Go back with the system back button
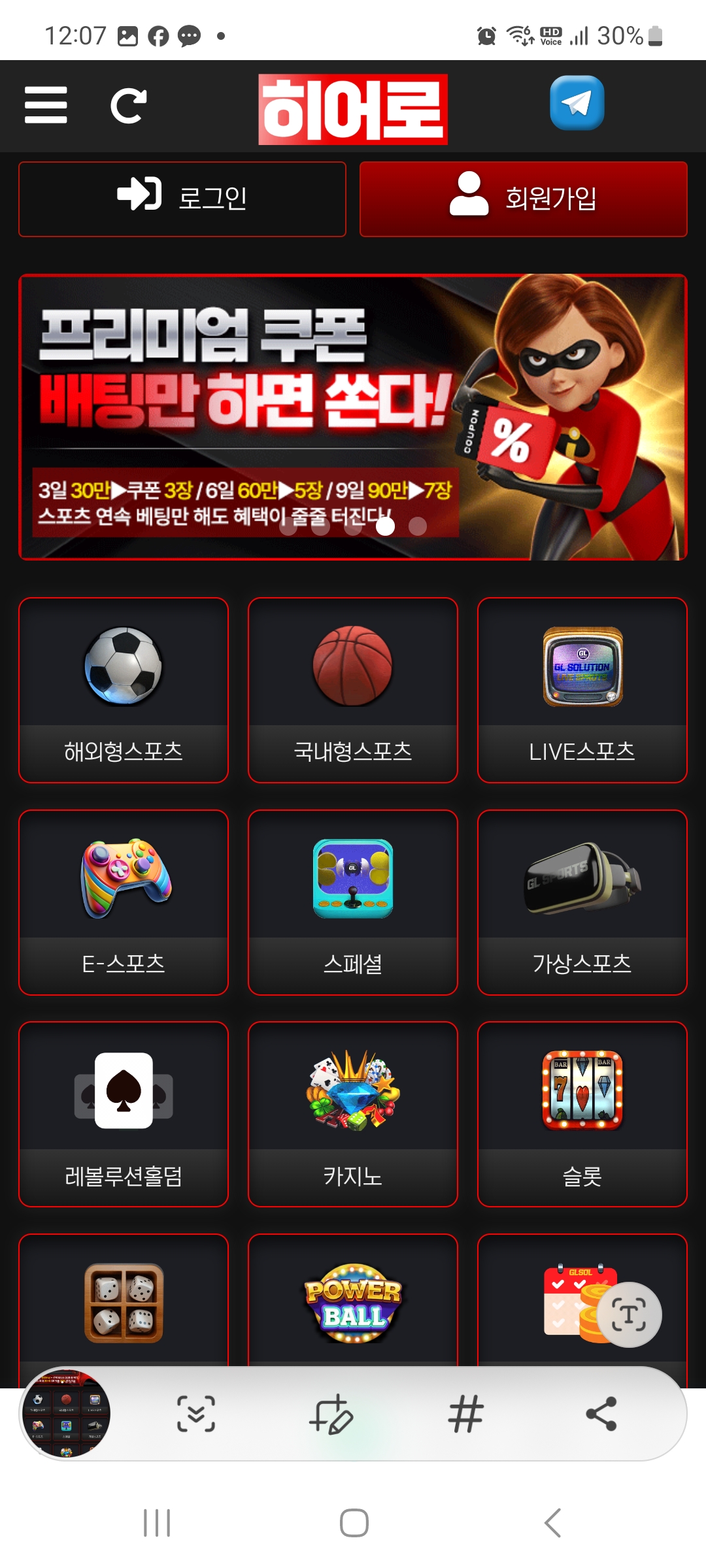Image resolution: width=706 pixels, height=1568 pixels. 553,1523
